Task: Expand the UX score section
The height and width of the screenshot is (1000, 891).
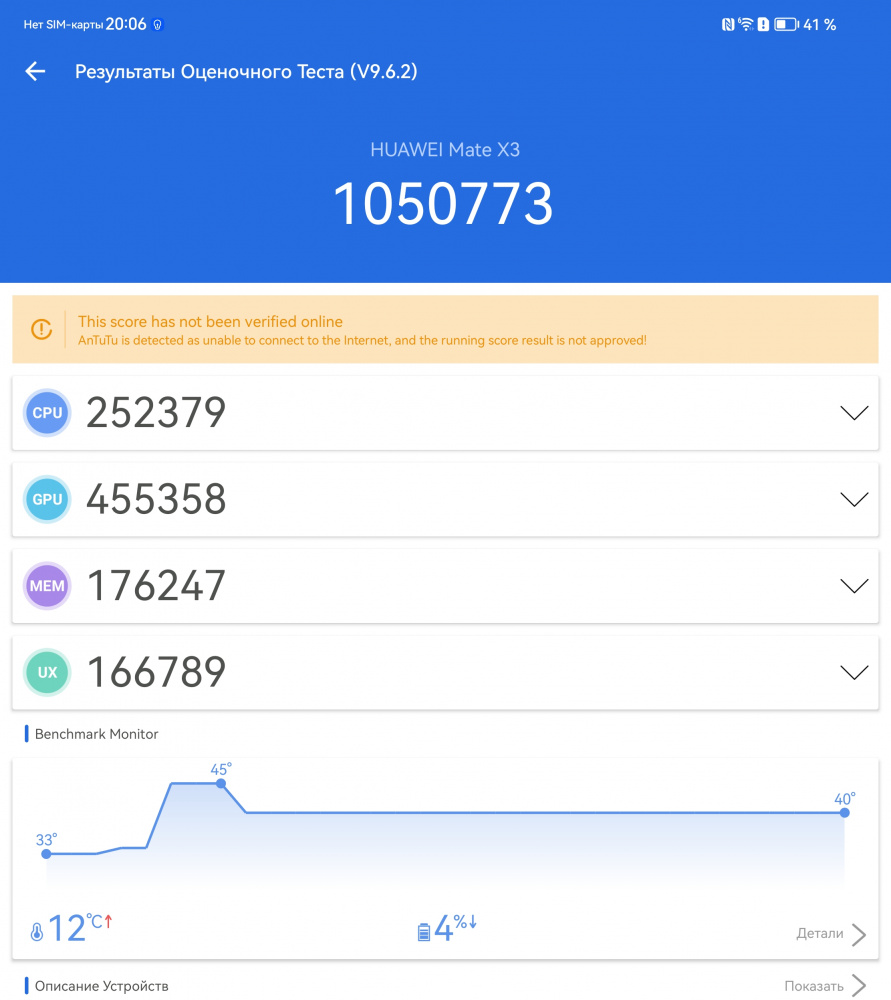Action: 853,672
